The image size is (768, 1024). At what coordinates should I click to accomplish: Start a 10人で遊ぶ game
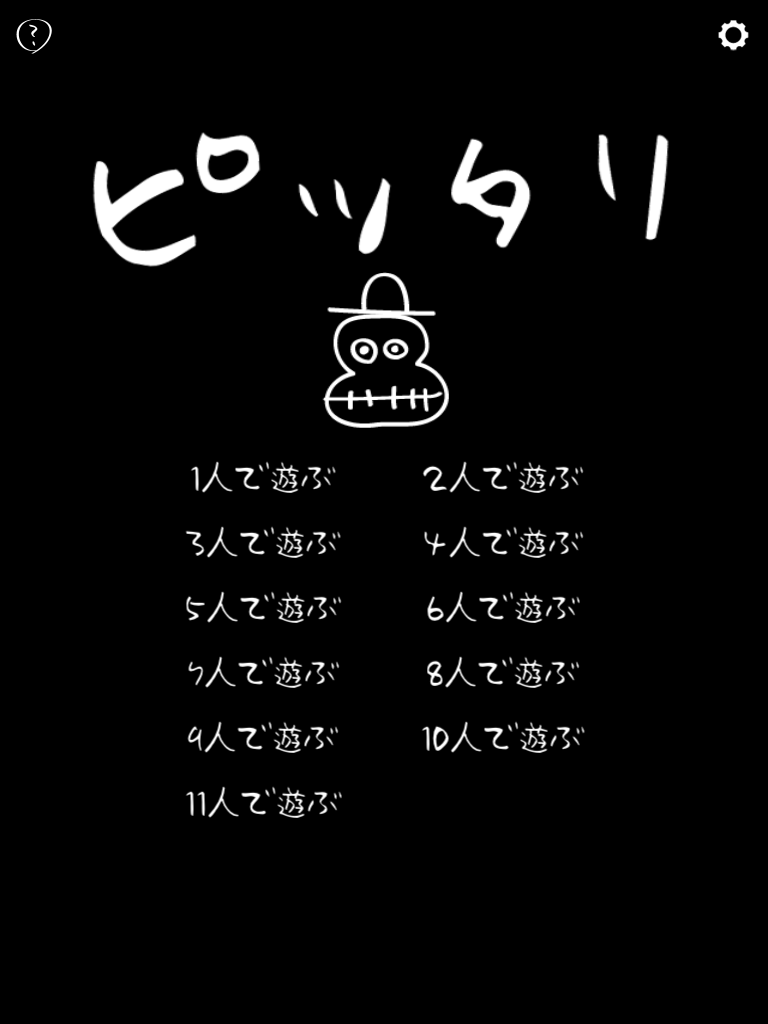click(502, 738)
